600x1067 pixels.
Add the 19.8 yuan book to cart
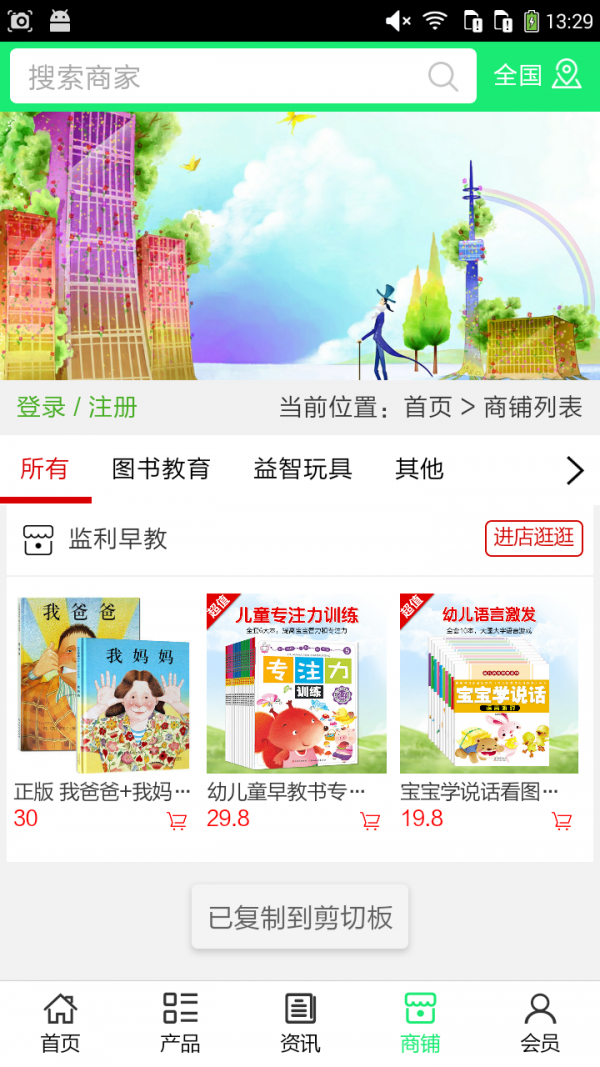(x=562, y=821)
